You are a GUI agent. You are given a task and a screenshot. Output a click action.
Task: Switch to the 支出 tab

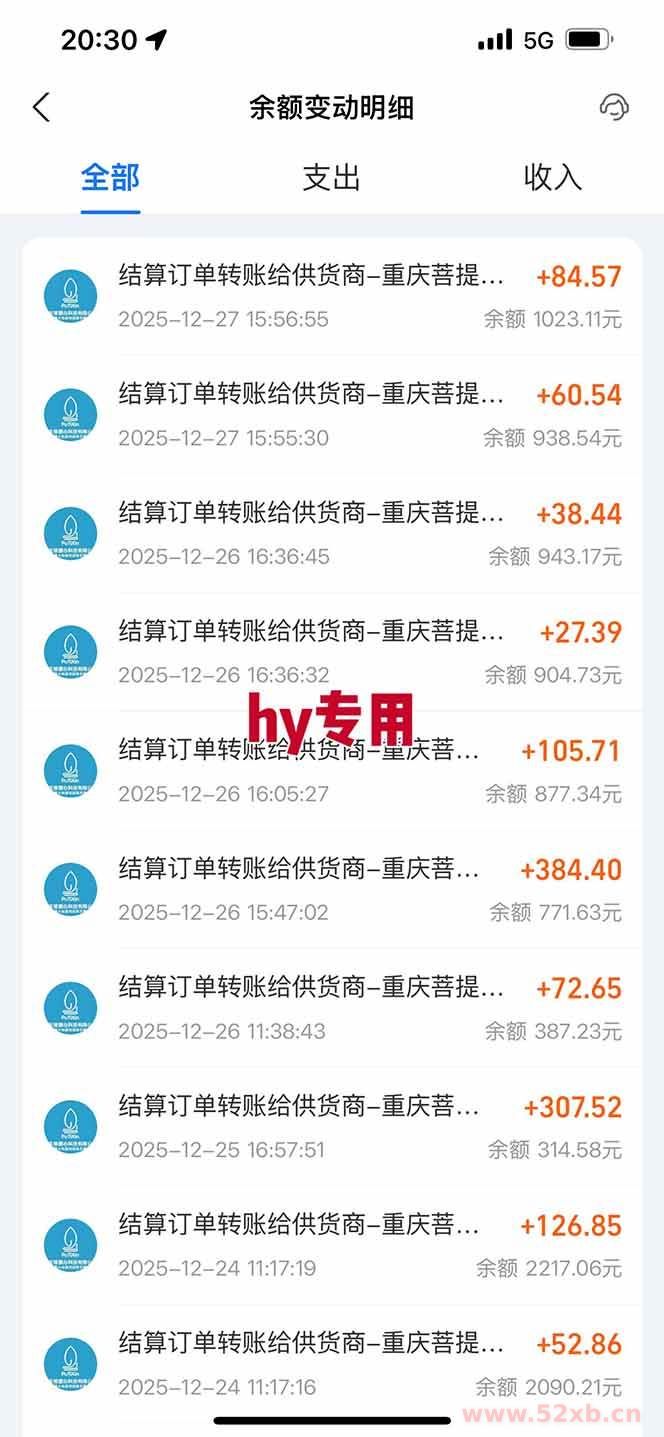331,177
